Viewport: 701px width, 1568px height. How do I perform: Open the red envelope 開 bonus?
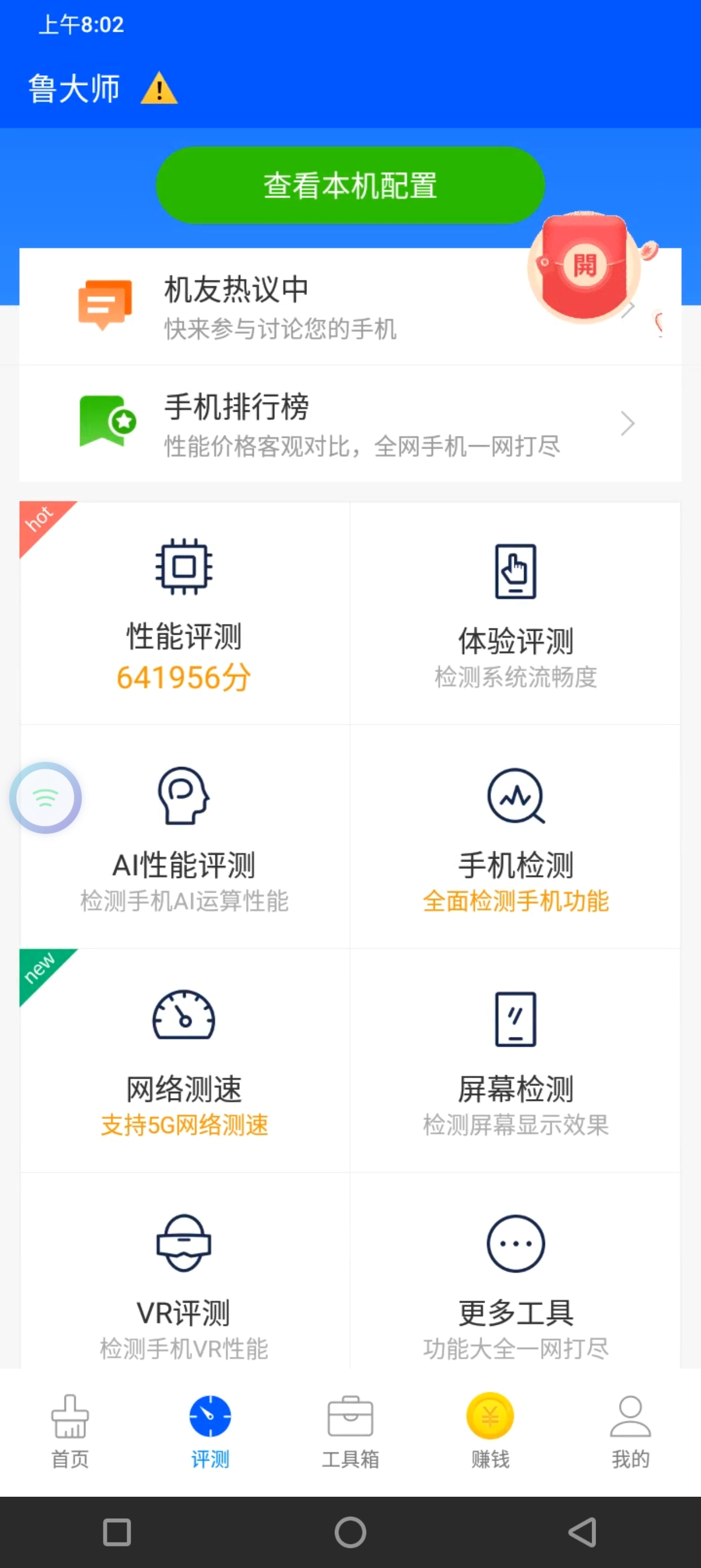tap(584, 266)
